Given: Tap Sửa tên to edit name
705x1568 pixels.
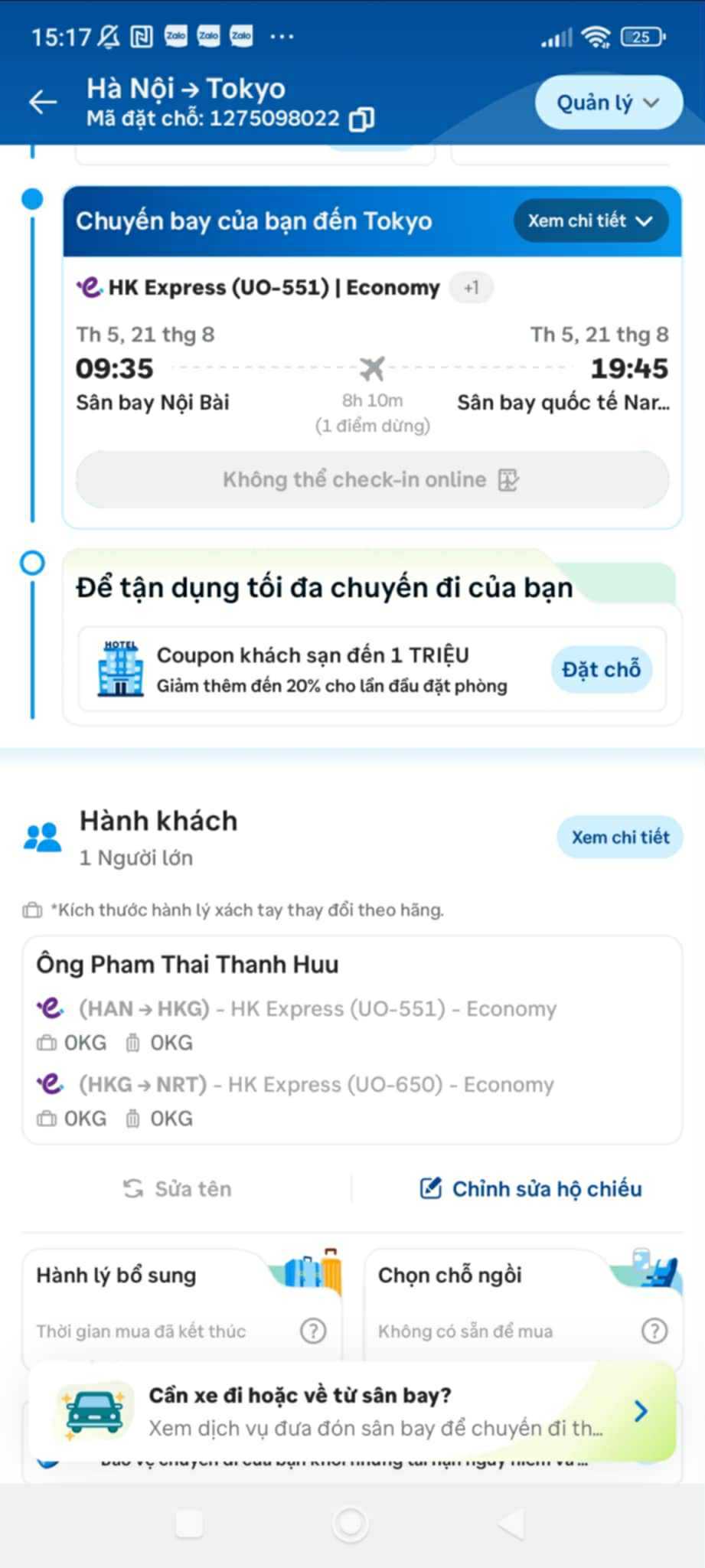Looking at the screenshot, I should pos(178,1189).
